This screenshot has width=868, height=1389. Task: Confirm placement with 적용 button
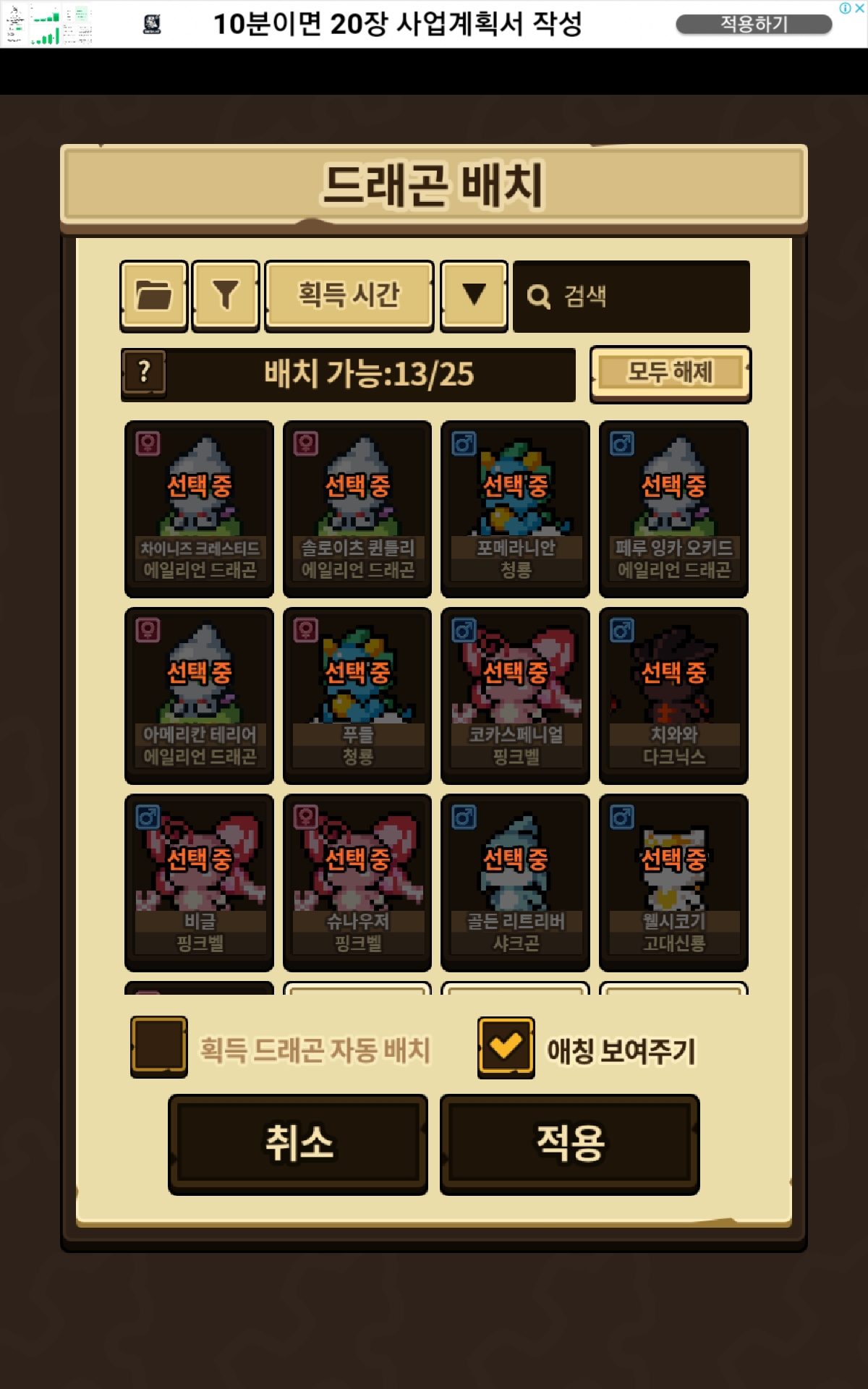(x=569, y=1144)
